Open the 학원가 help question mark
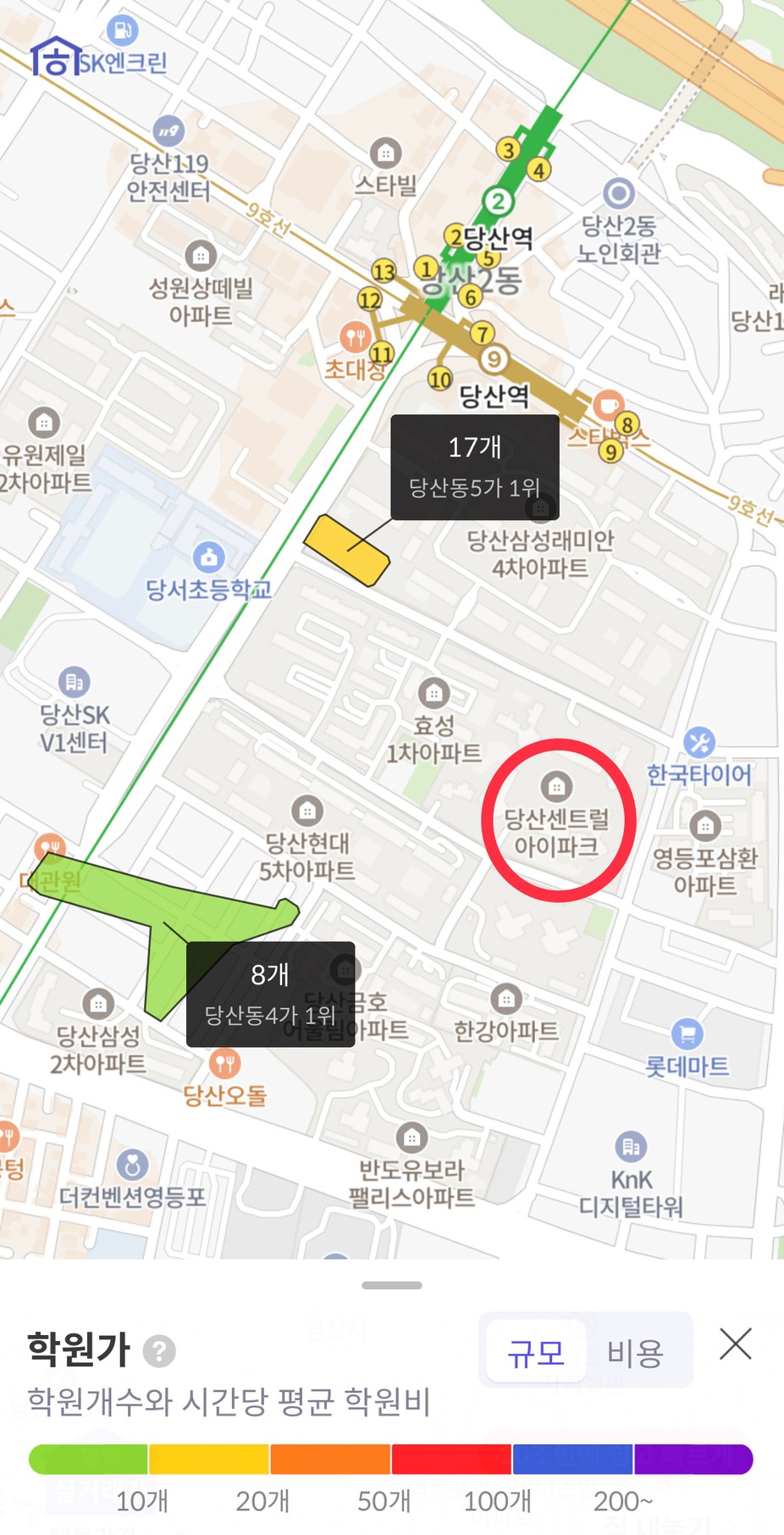The height and width of the screenshot is (1535, 784). click(158, 1351)
